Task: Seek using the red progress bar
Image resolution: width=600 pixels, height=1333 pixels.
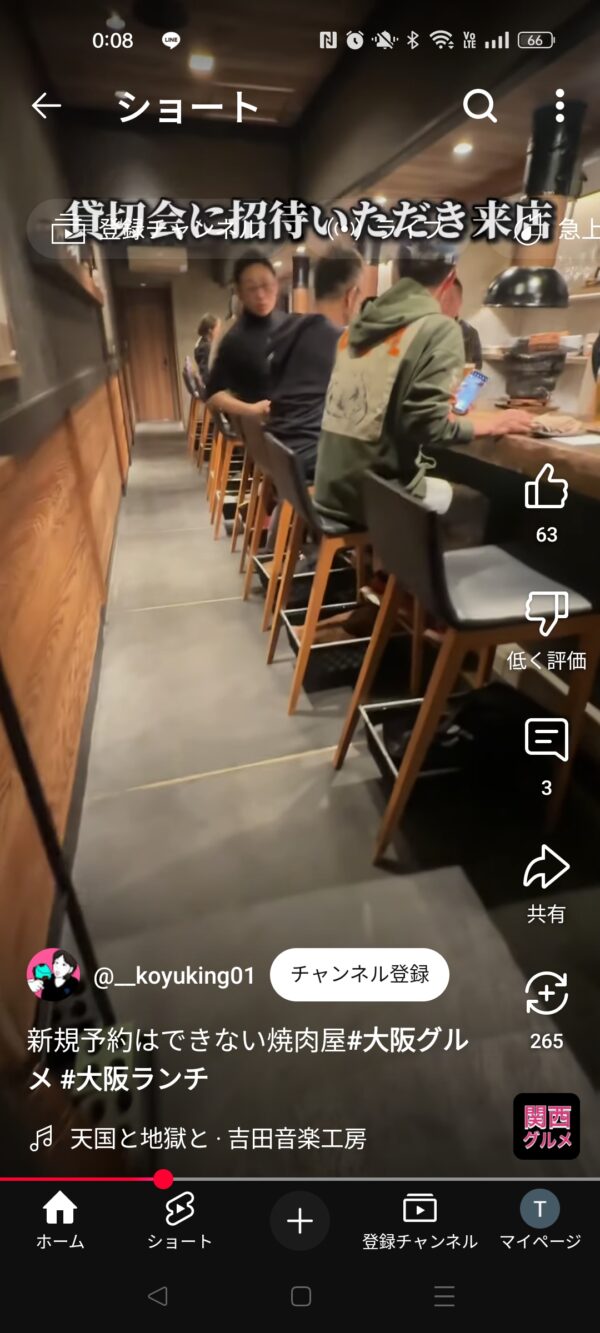Action: [164, 1179]
